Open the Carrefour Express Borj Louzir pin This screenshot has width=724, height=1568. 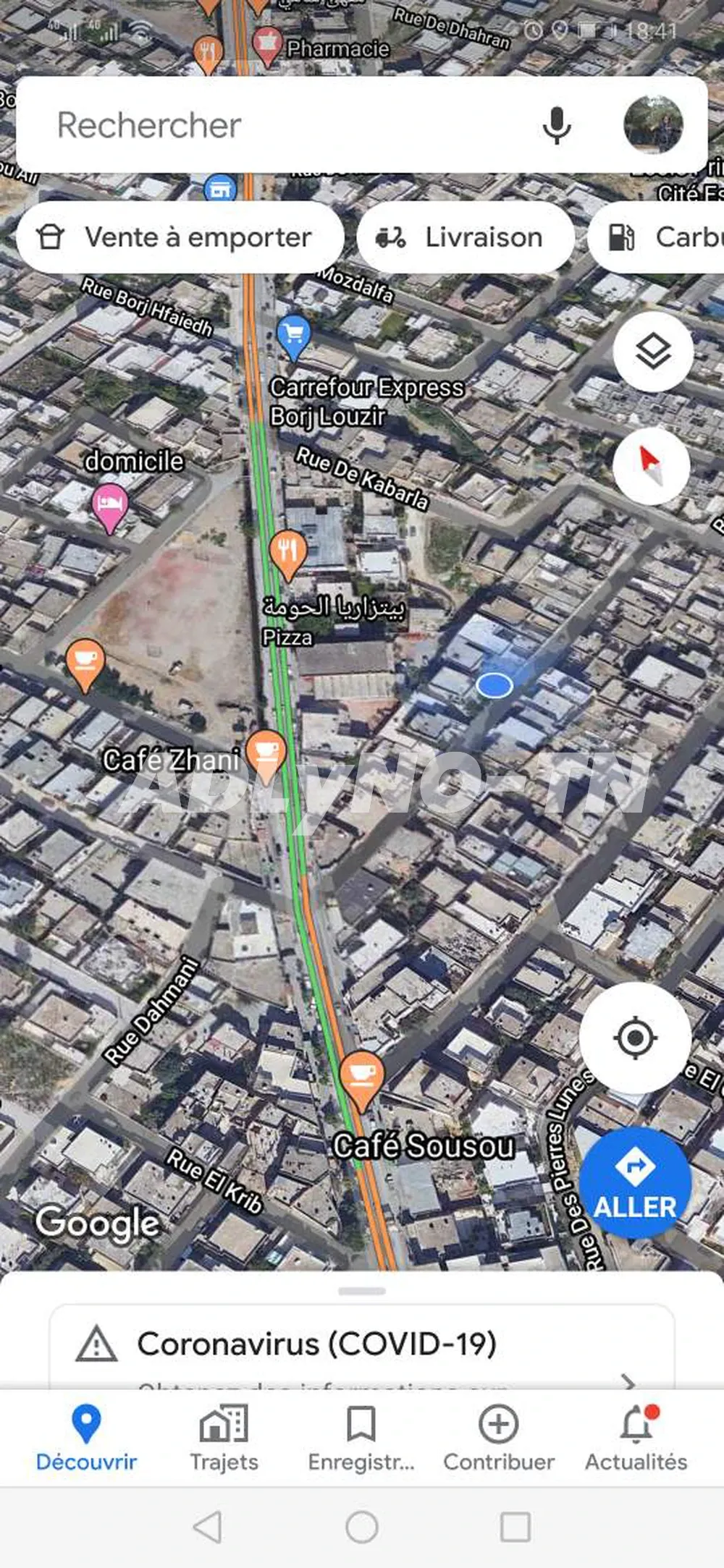tap(293, 336)
